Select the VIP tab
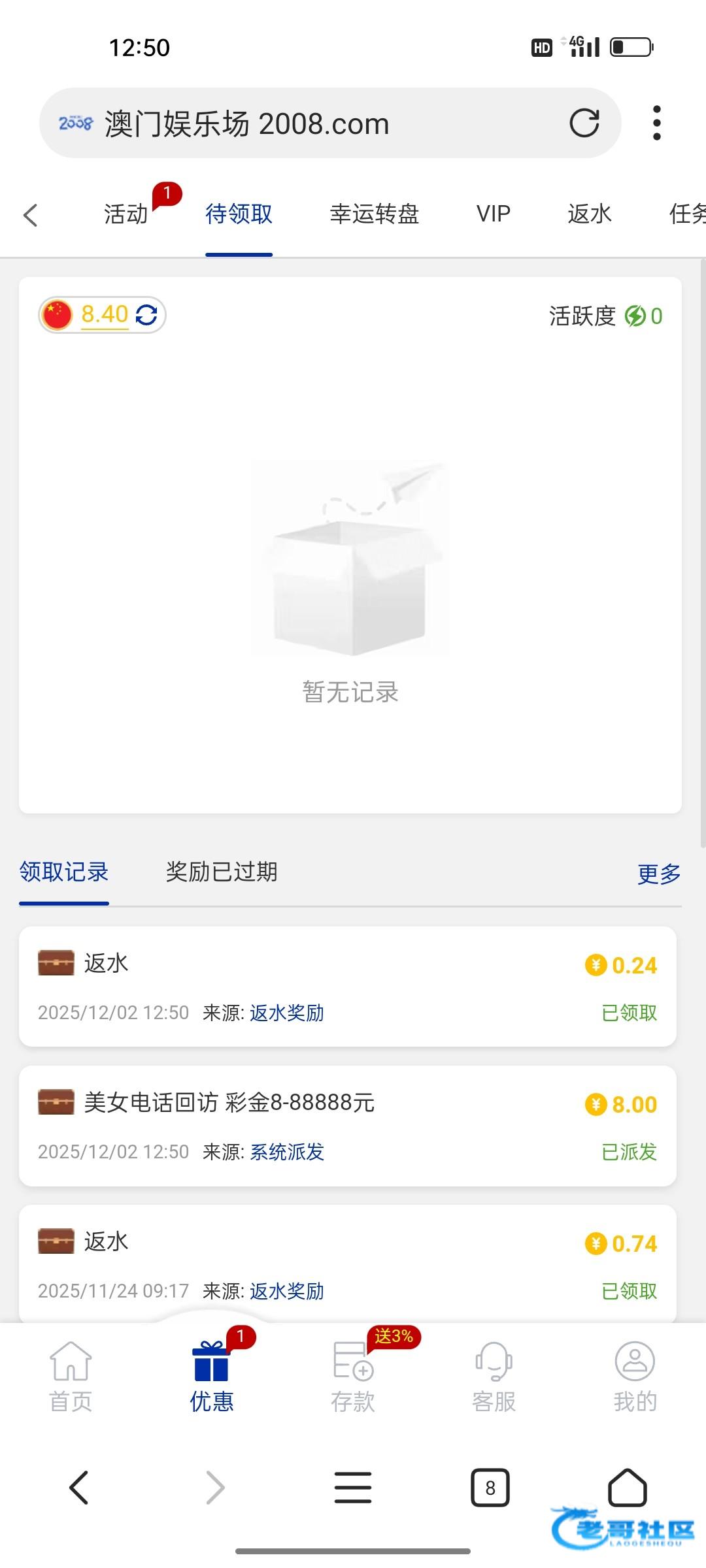This screenshot has height=1568, width=706. pyautogui.click(x=493, y=214)
